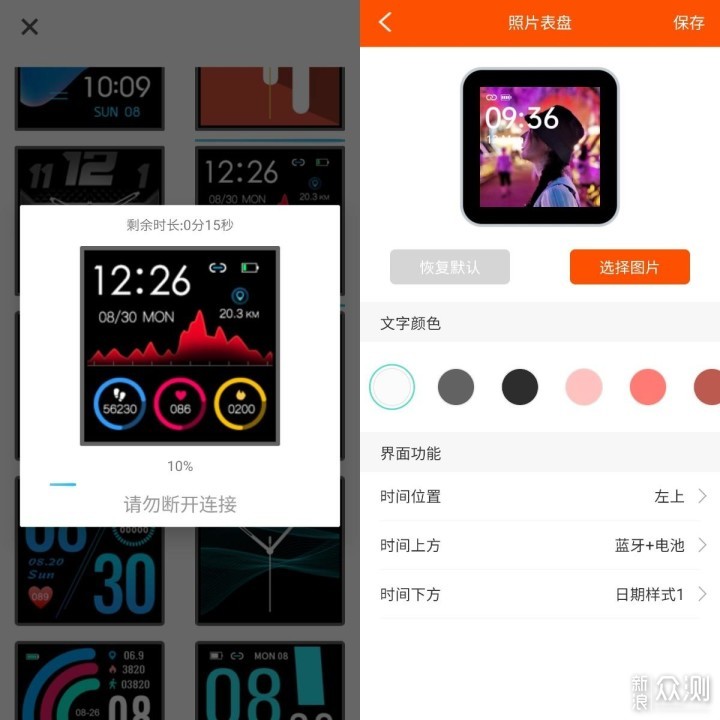Select the light pink text color

point(584,387)
